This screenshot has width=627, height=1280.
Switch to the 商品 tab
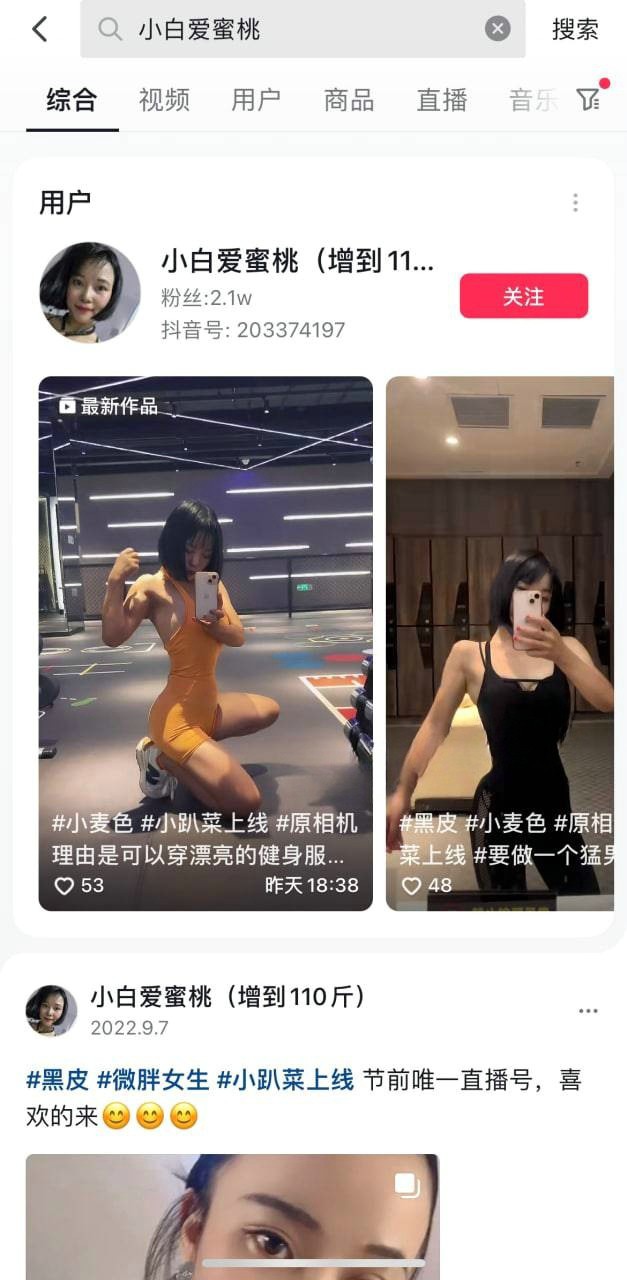(349, 100)
